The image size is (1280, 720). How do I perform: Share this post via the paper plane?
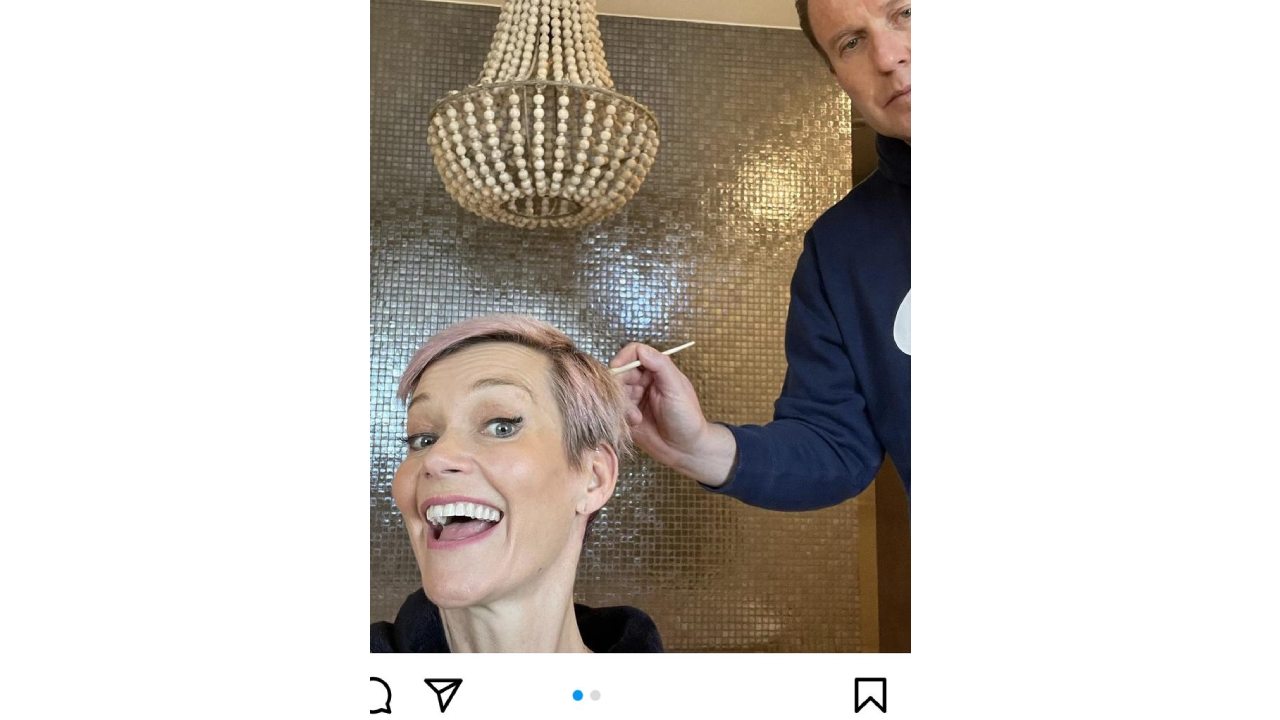(443, 694)
